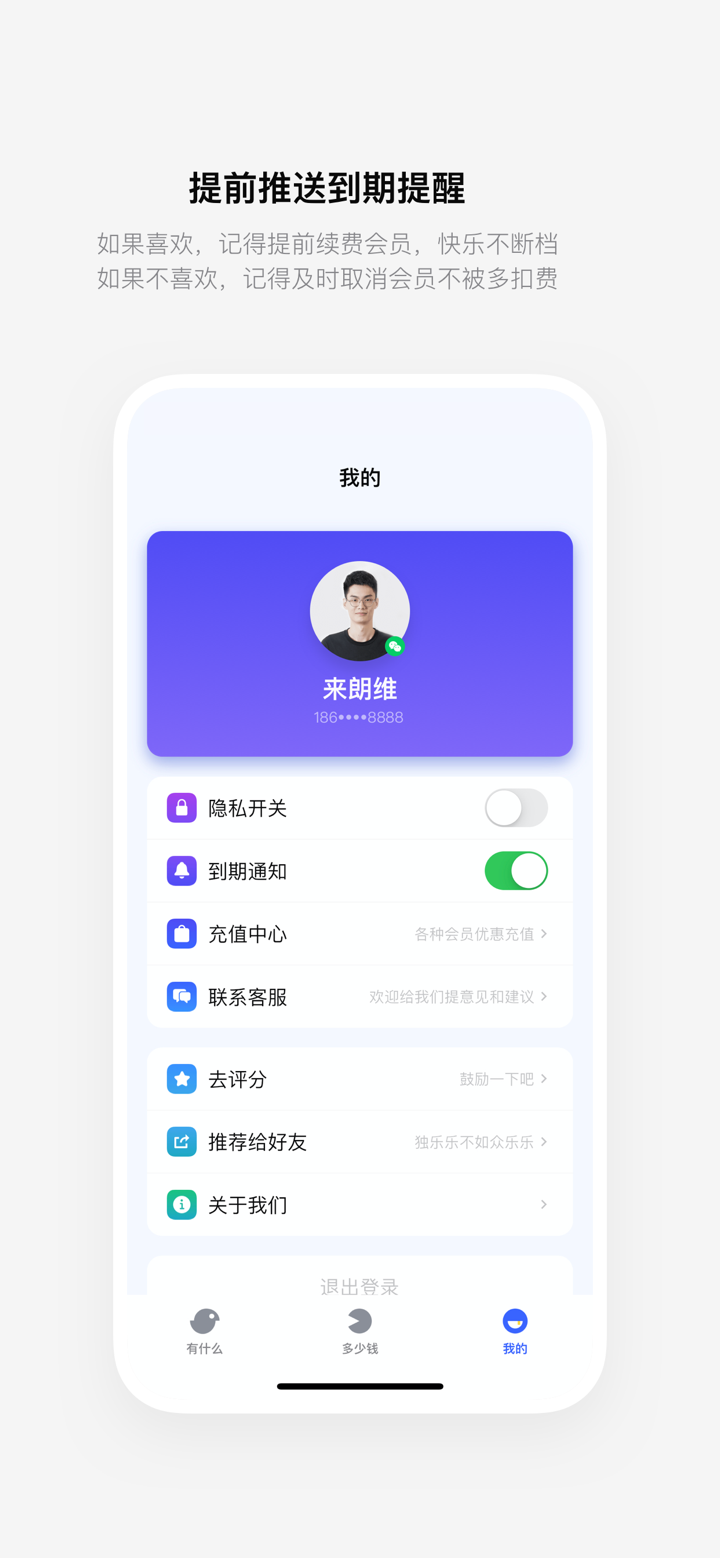Select the wallet icon for 充值中心
720x1558 pixels.
[x=181, y=933]
